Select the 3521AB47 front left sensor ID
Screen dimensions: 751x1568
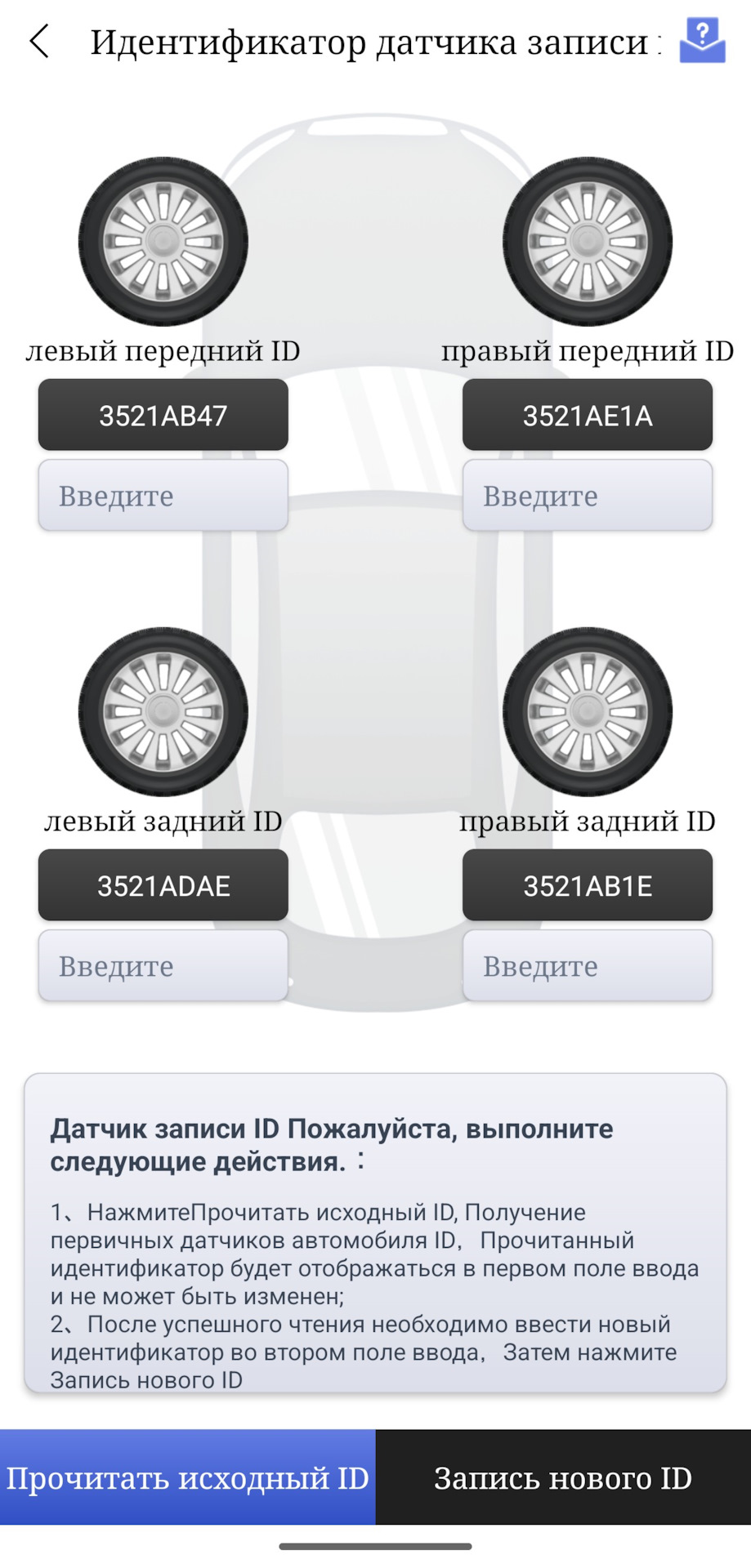coord(163,415)
